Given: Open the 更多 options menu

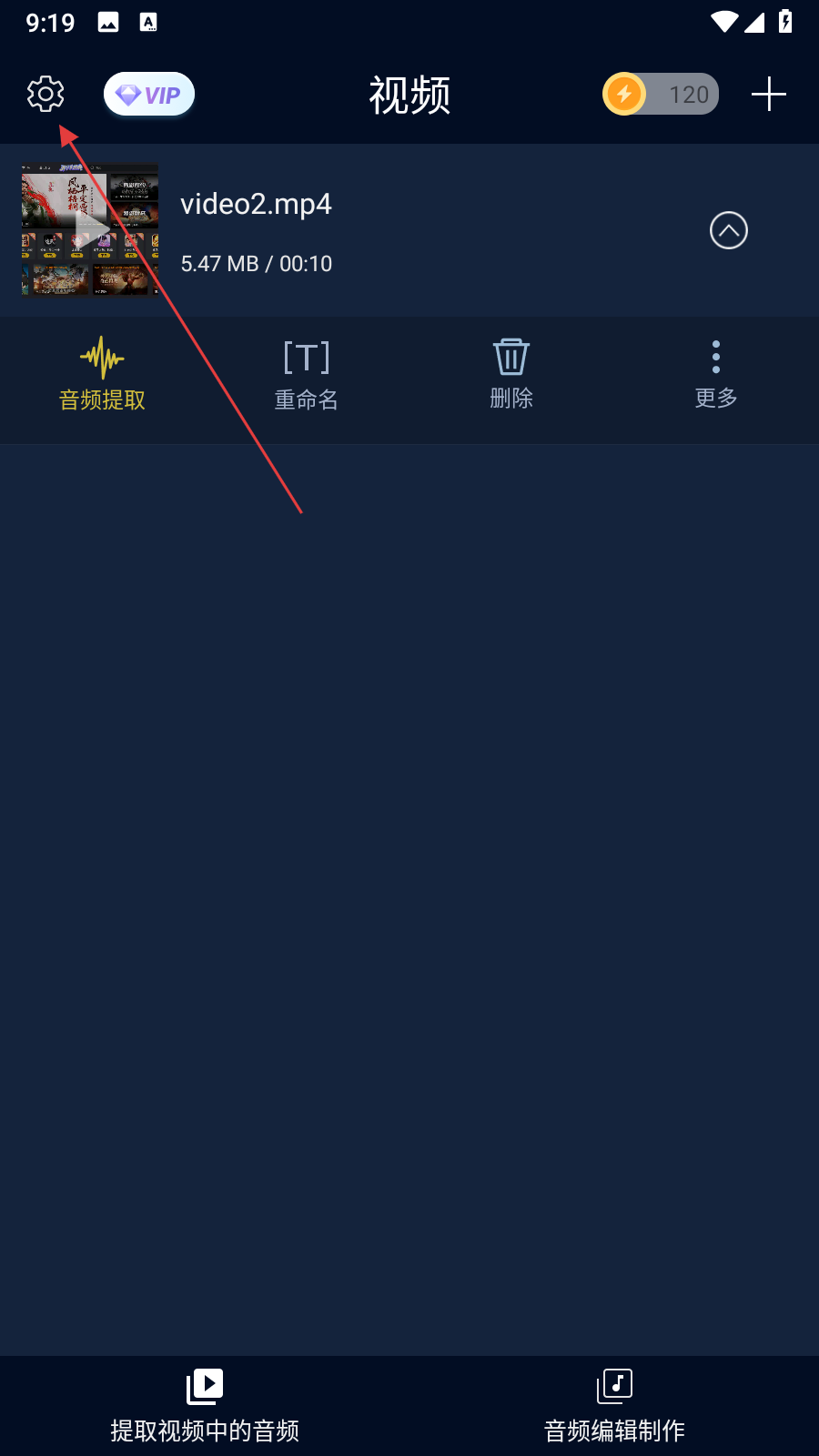Looking at the screenshot, I should click(x=716, y=375).
